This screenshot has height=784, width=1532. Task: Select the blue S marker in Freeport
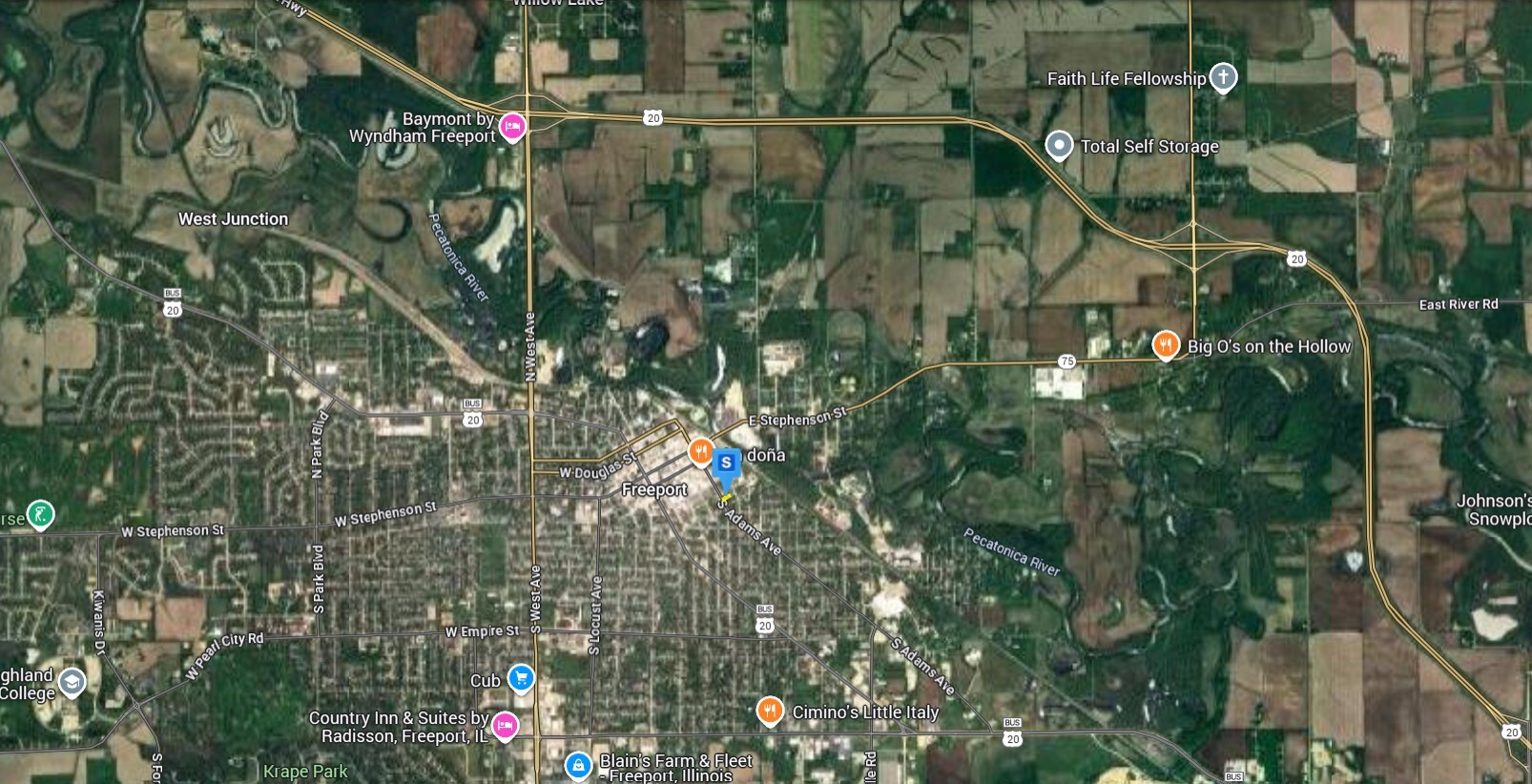(x=726, y=464)
